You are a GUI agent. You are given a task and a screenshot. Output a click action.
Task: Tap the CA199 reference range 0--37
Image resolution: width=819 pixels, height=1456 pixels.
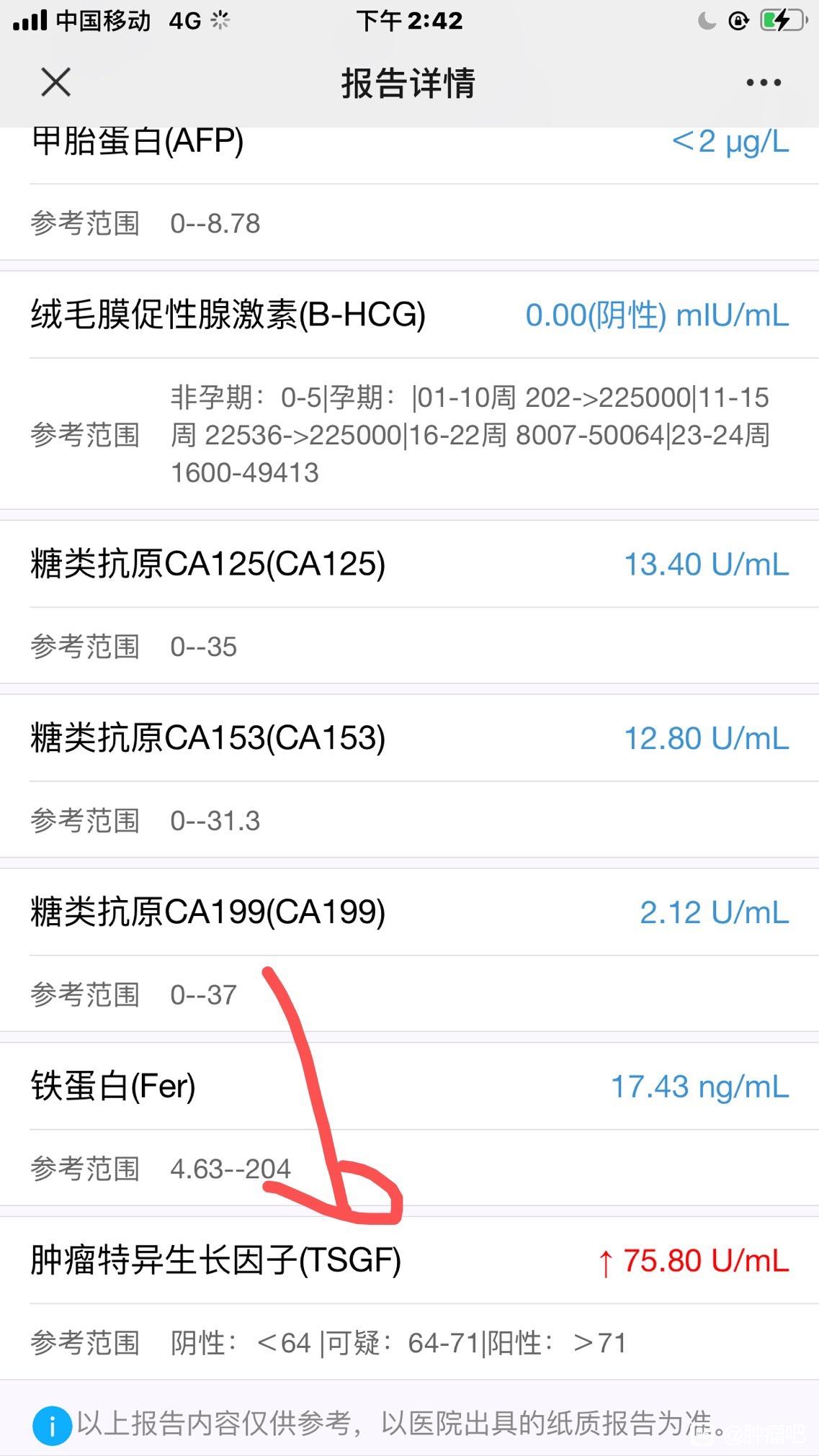[x=205, y=995]
